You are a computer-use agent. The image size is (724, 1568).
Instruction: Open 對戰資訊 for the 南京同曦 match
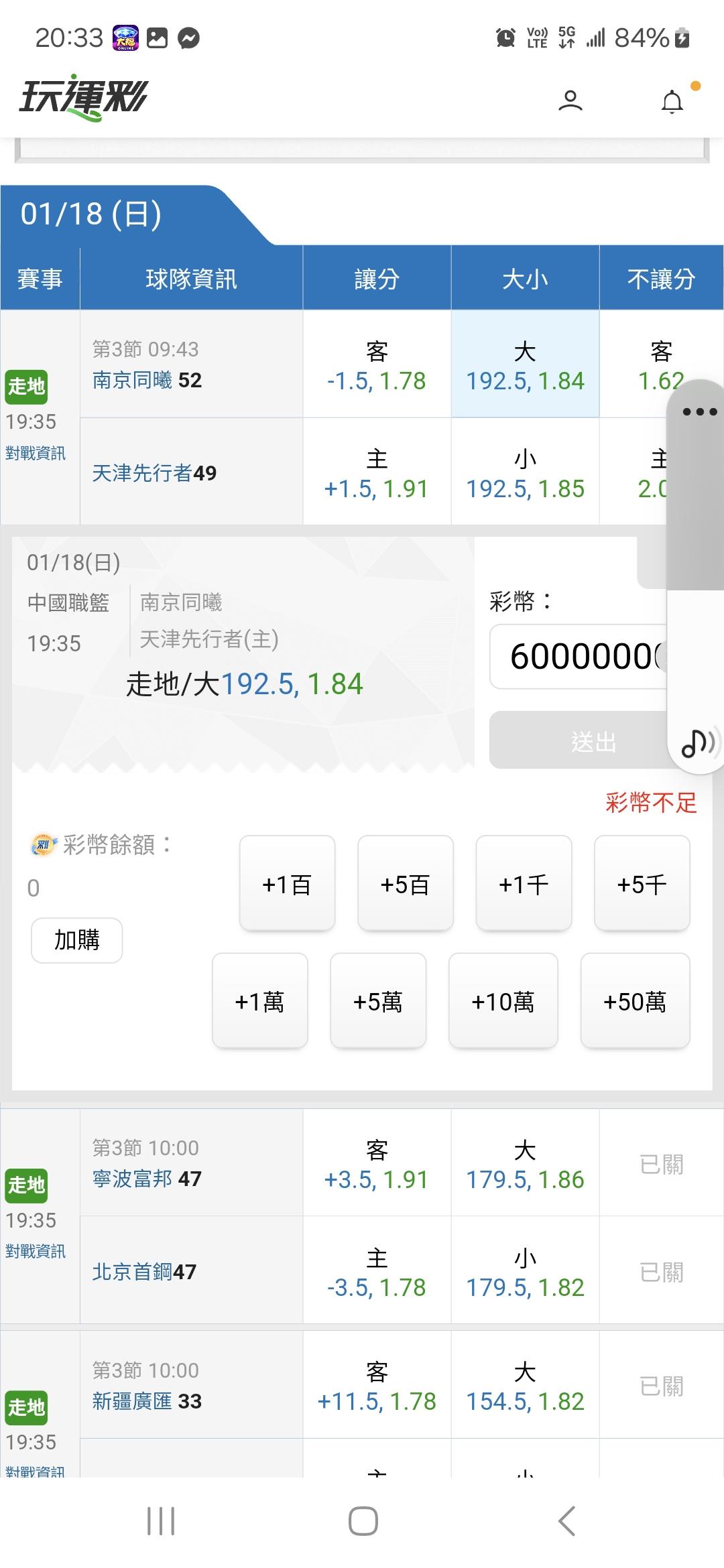[36, 454]
